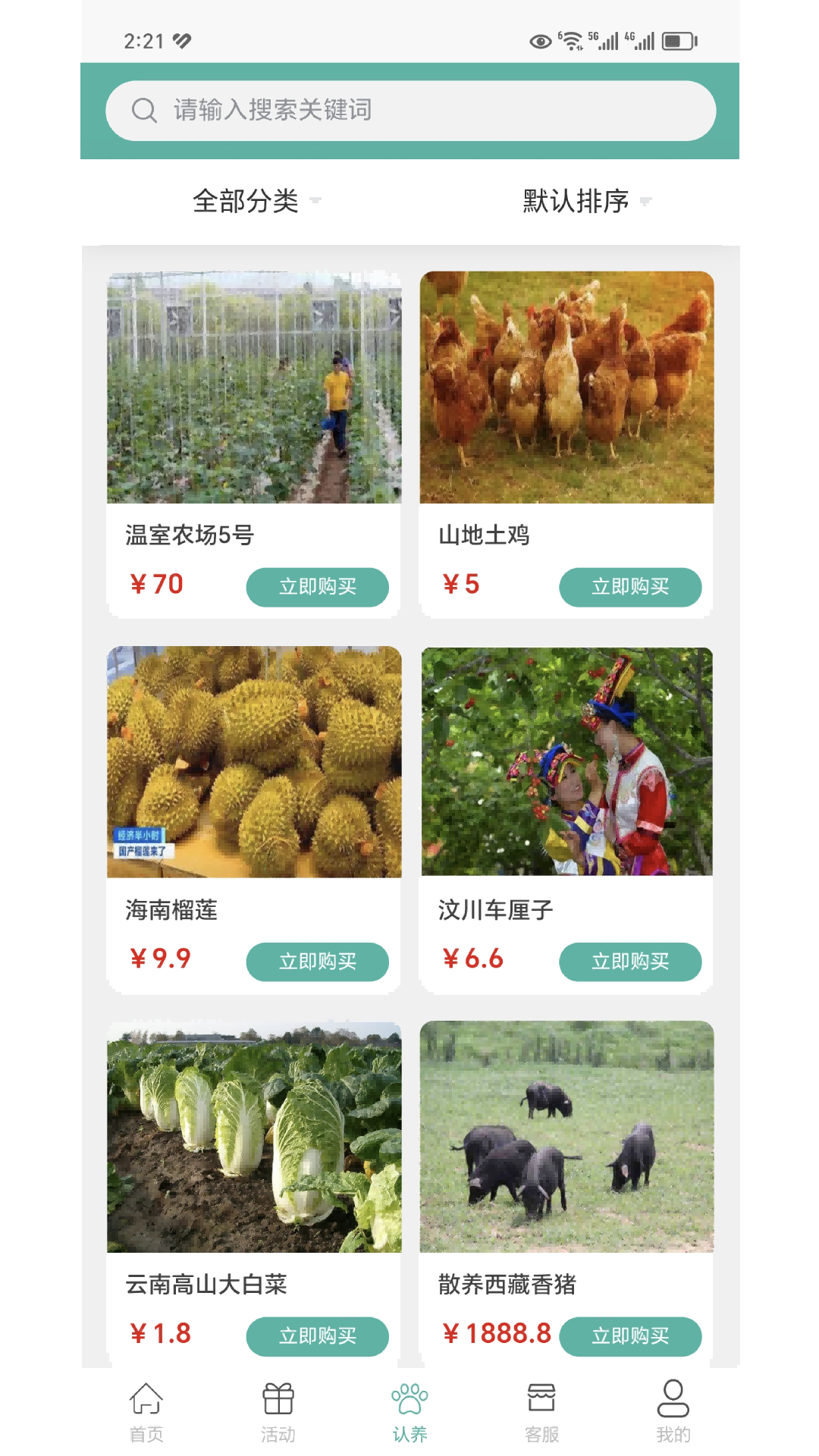Open the 客服 customer service tab

click(x=541, y=1412)
